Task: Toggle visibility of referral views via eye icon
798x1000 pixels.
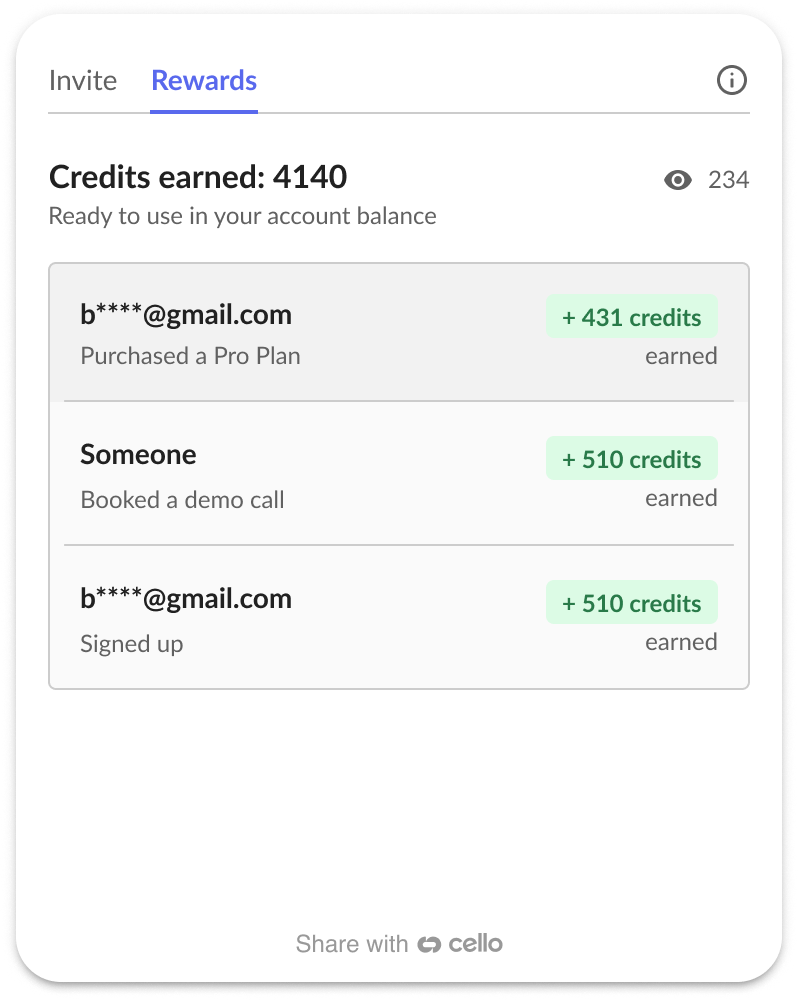Action: click(x=677, y=181)
